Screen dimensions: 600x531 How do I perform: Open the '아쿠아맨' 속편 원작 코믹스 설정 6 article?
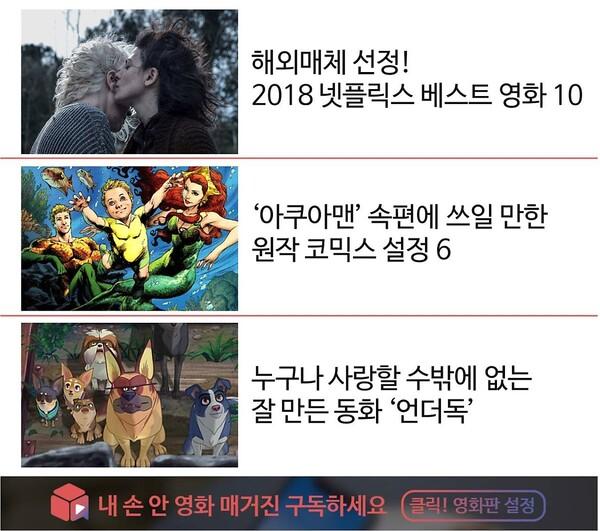tap(402, 233)
